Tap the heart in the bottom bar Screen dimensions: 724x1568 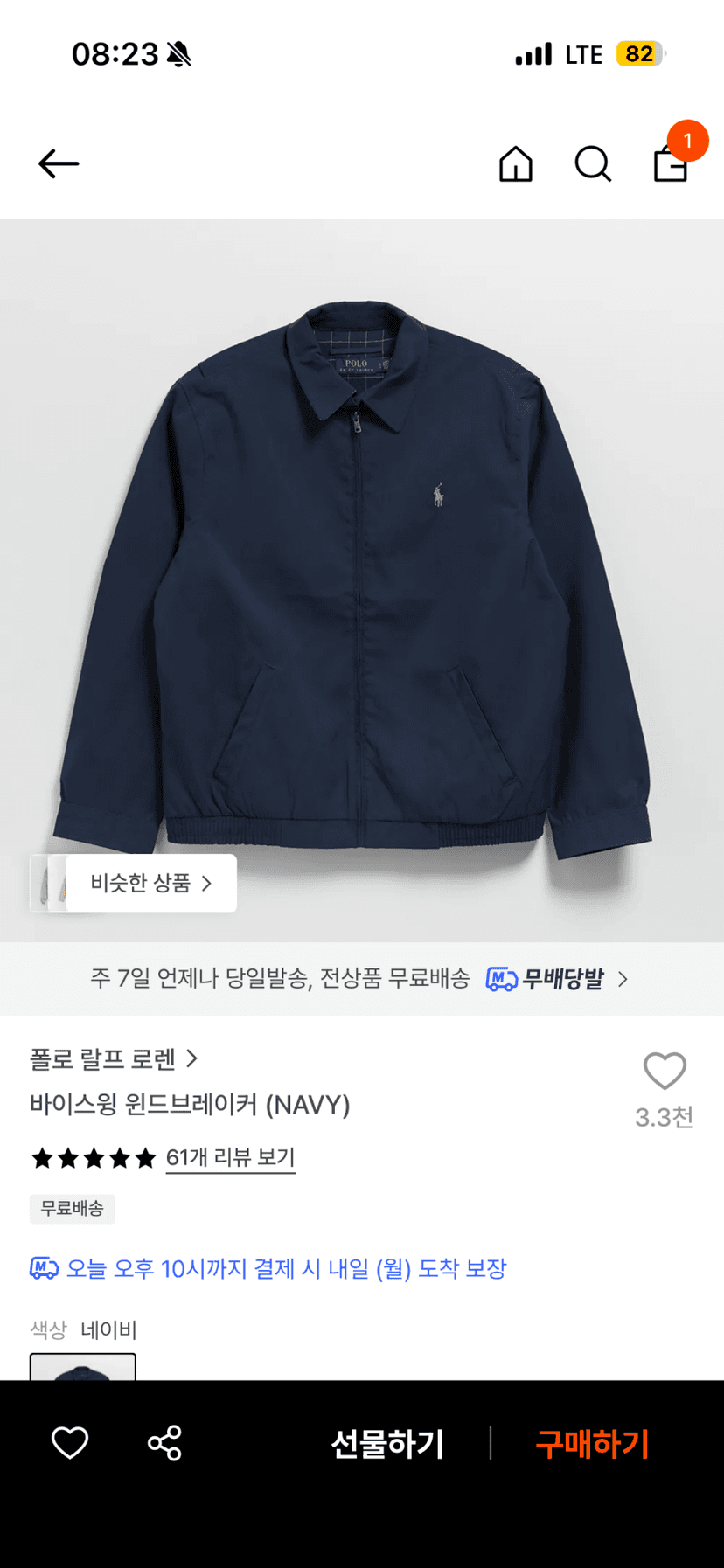[x=70, y=1443]
